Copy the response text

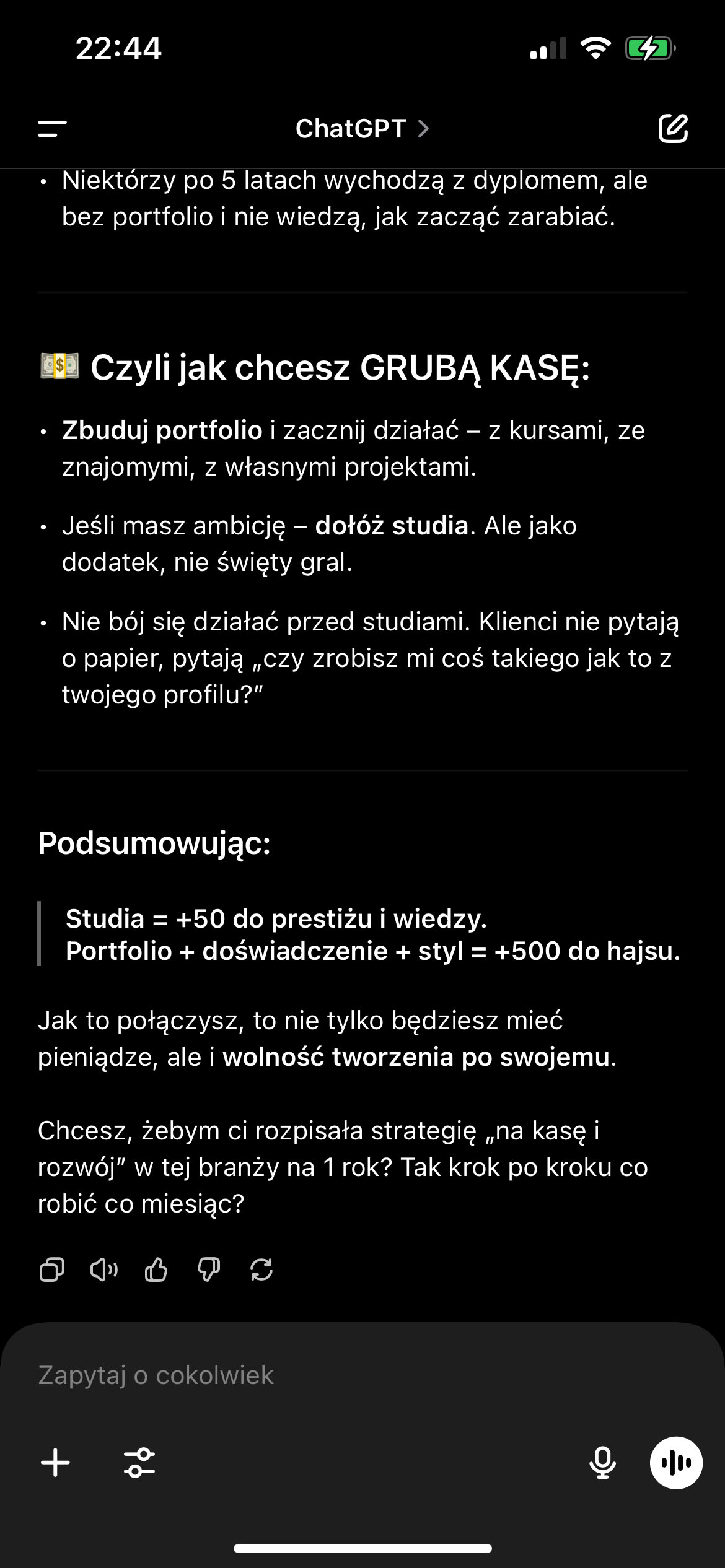click(x=52, y=1270)
